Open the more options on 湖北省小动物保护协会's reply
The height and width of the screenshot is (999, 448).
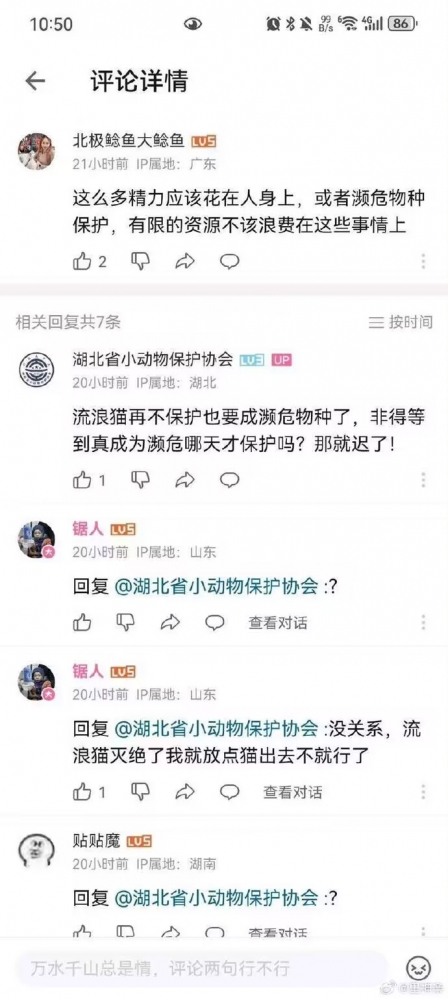pyautogui.click(x=424, y=480)
